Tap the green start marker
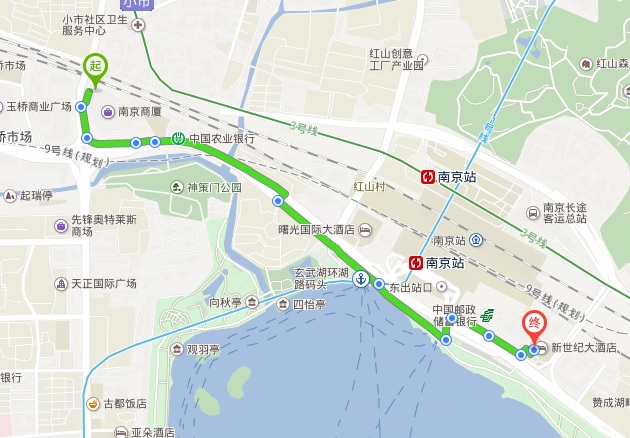This screenshot has width=630, height=438. pos(96,67)
